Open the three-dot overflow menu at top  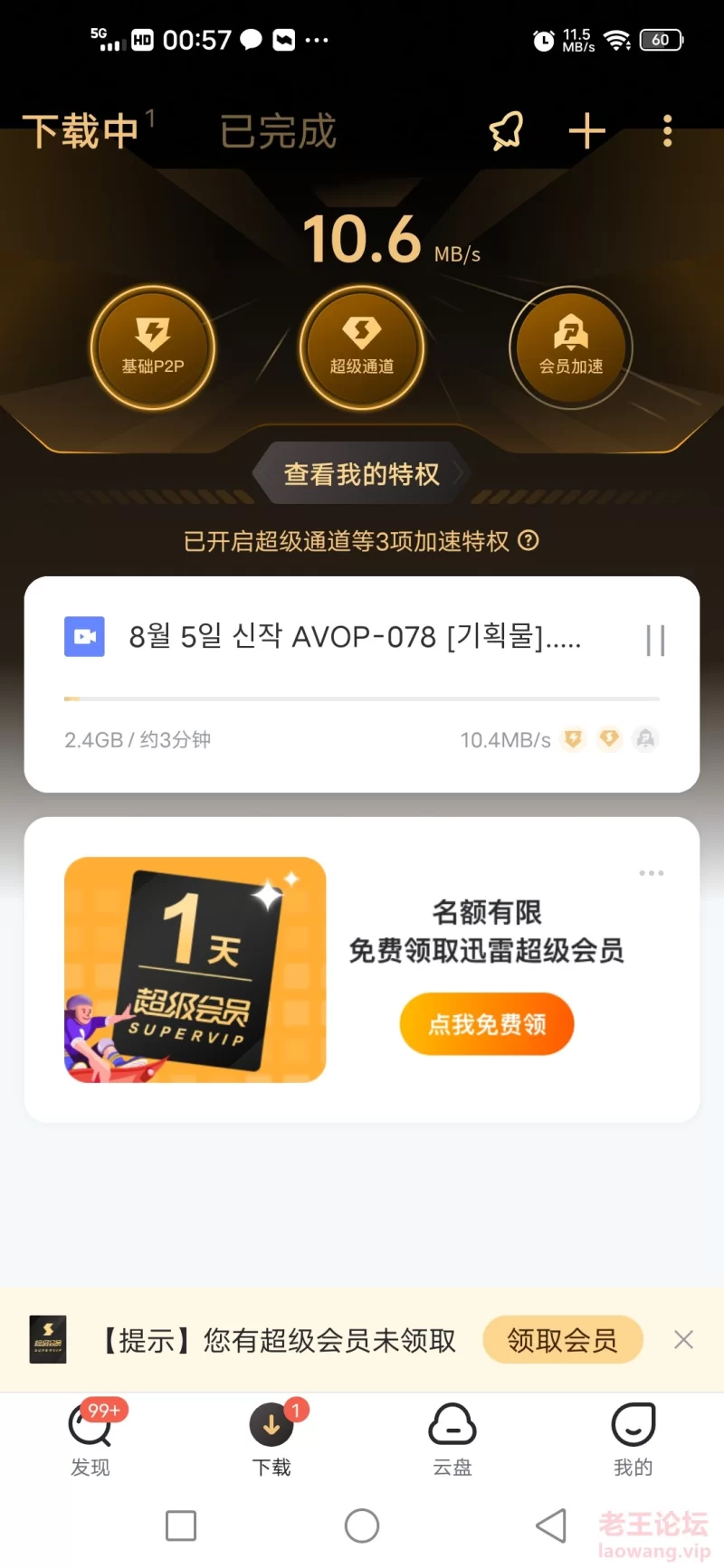point(668,131)
